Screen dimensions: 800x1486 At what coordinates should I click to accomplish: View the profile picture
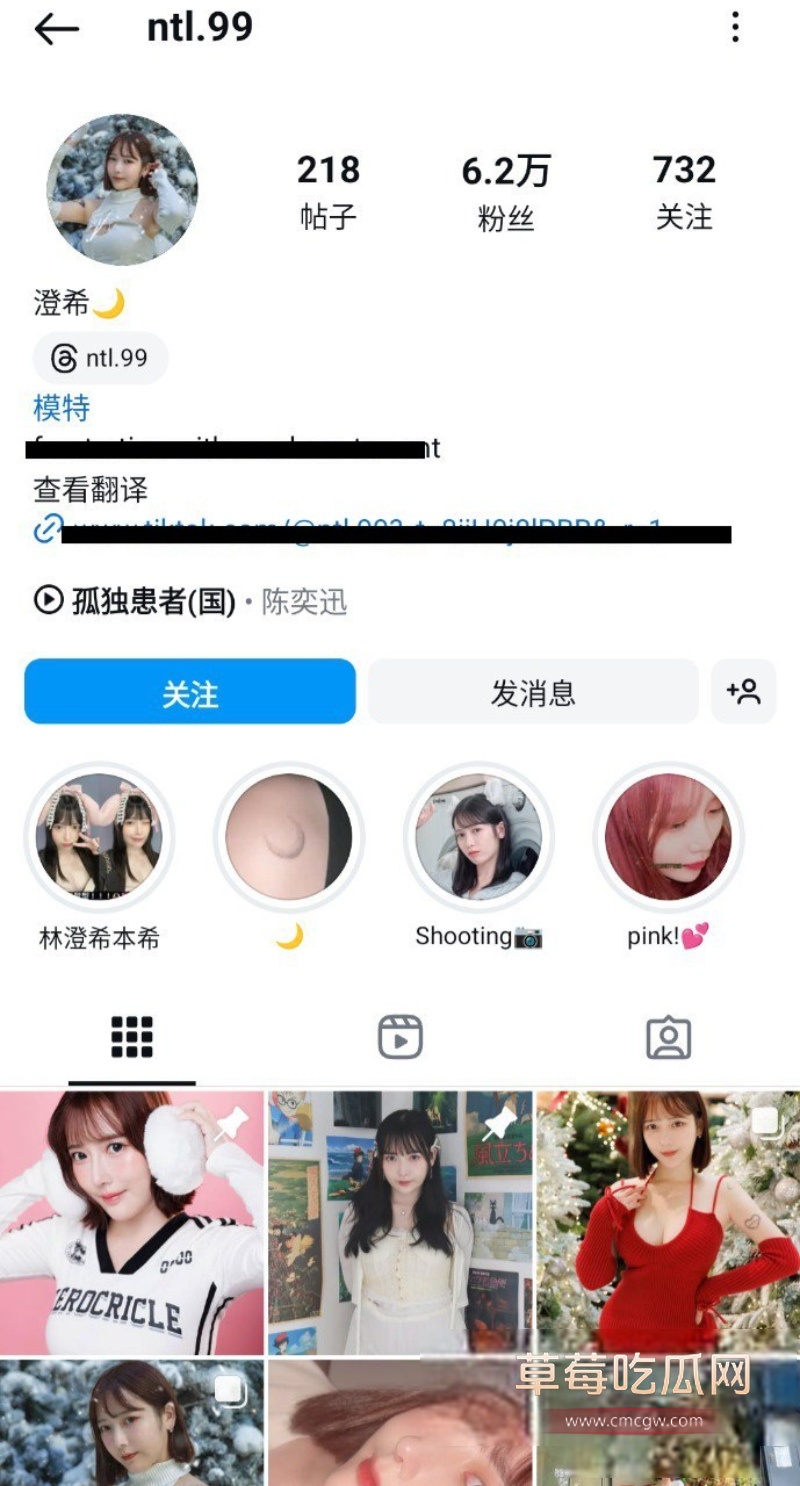coord(122,190)
